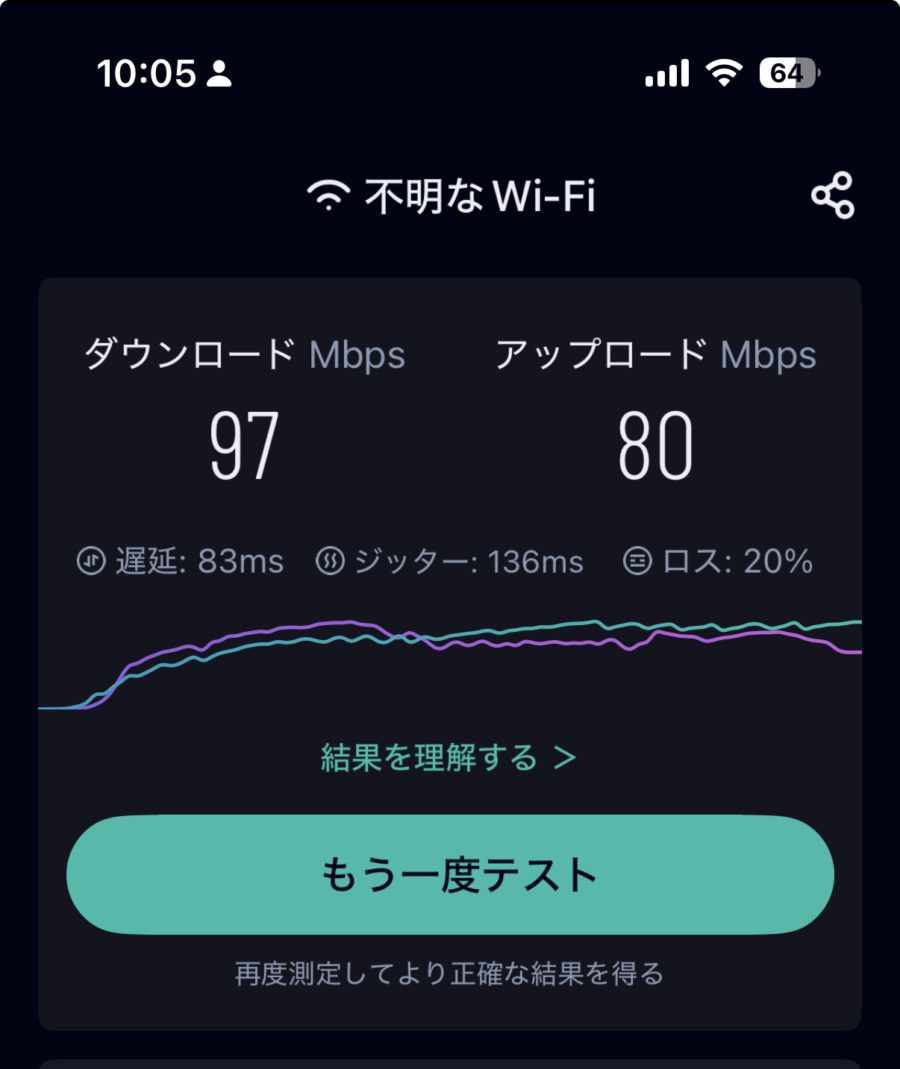The height and width of the screenshot is (1069, 900).
Task: Tap the Wi-Fi status bar icon
Action: click(x=724, y=72)
